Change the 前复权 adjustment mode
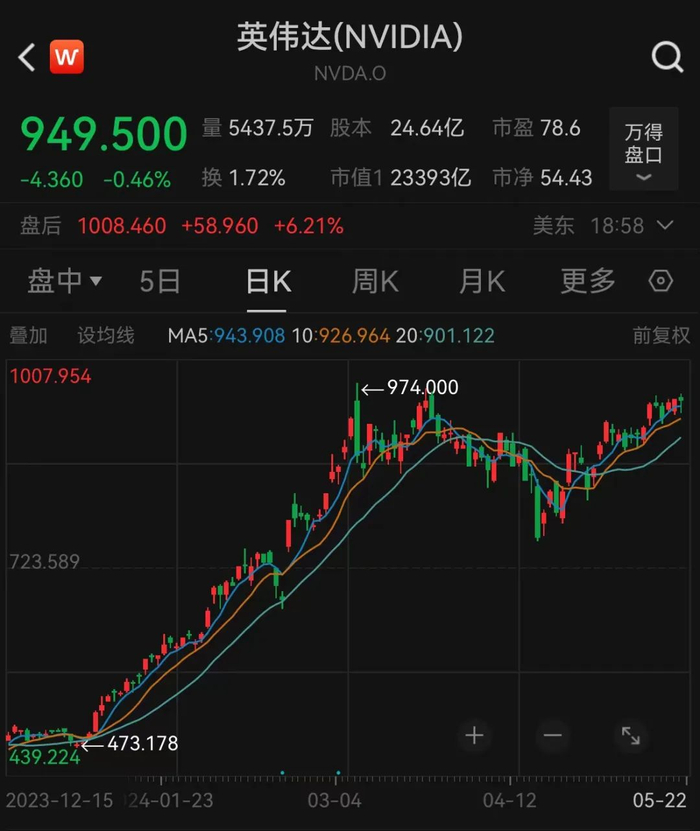 661,335
